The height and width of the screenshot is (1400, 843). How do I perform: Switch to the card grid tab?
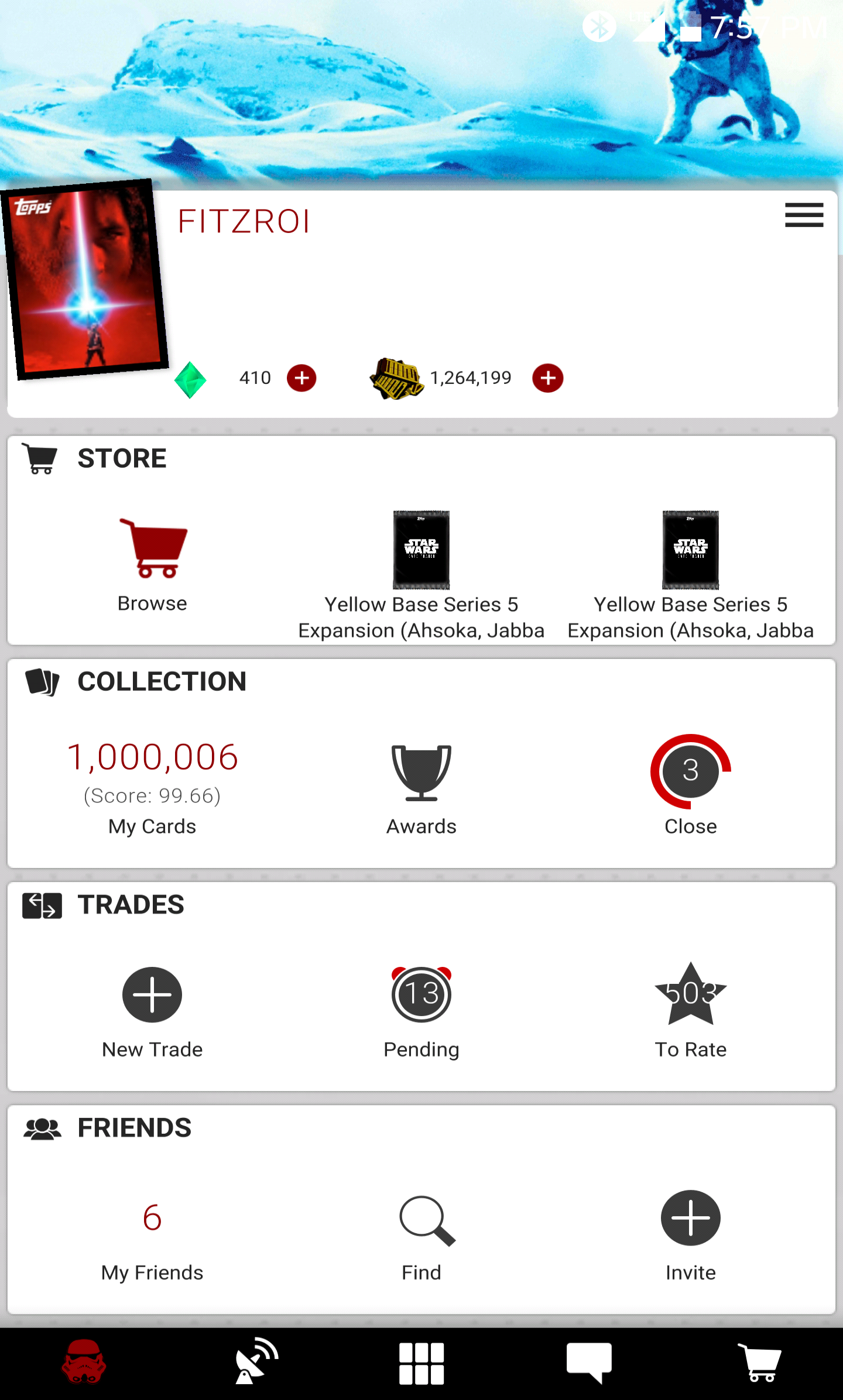pos(421,1364)
